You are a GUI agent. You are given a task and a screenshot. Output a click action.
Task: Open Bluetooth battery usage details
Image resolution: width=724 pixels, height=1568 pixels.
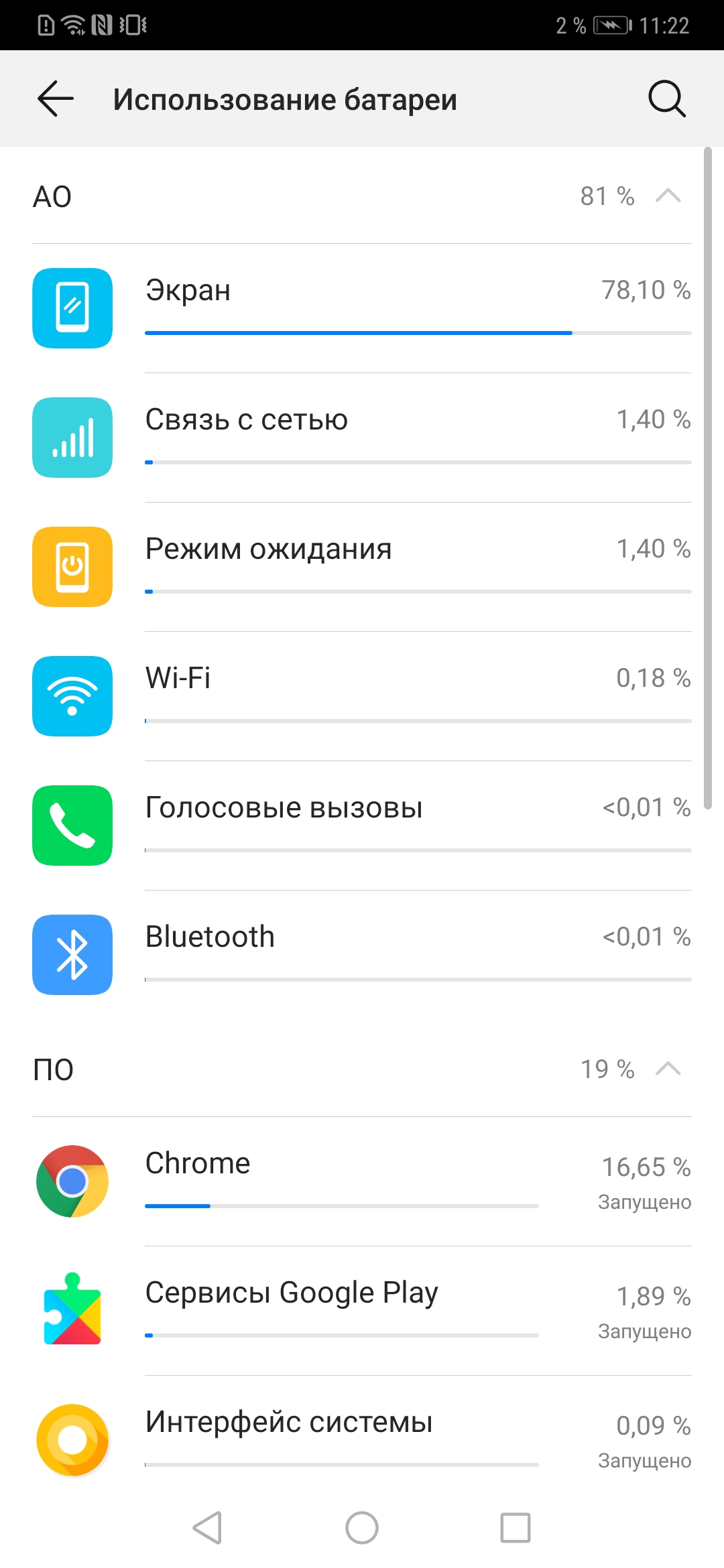pos(362,955)
